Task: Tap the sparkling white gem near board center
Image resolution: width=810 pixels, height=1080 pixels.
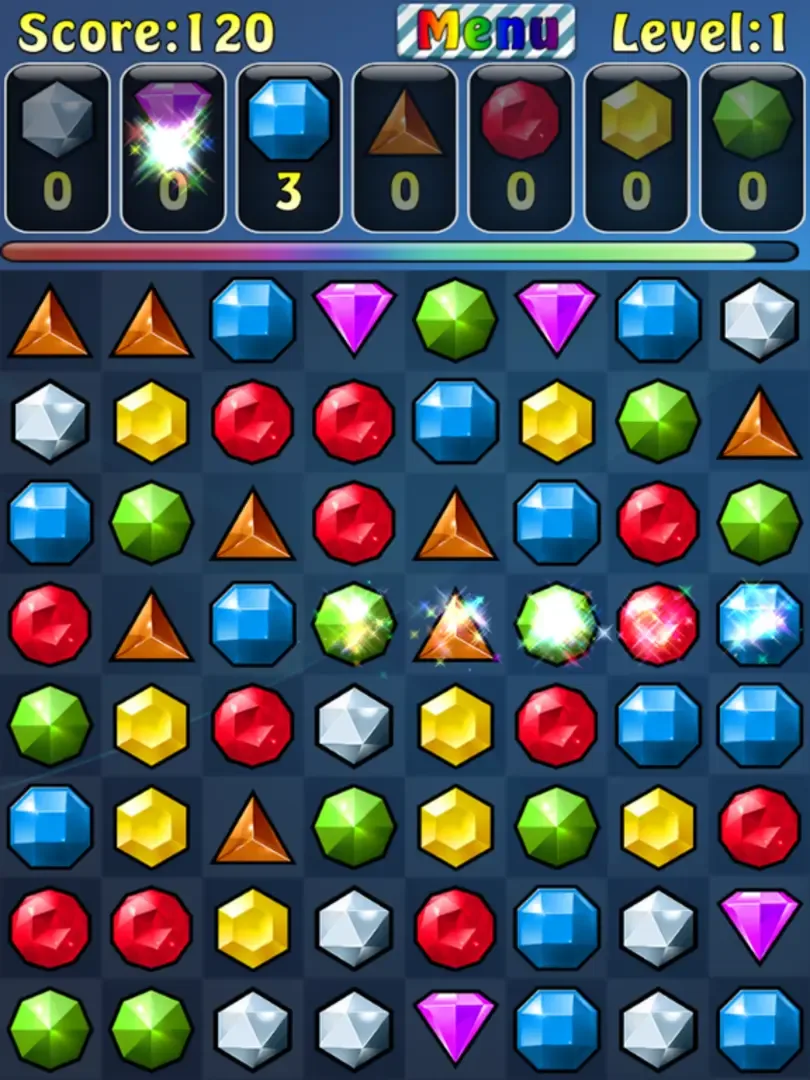Action: [555, 625]
